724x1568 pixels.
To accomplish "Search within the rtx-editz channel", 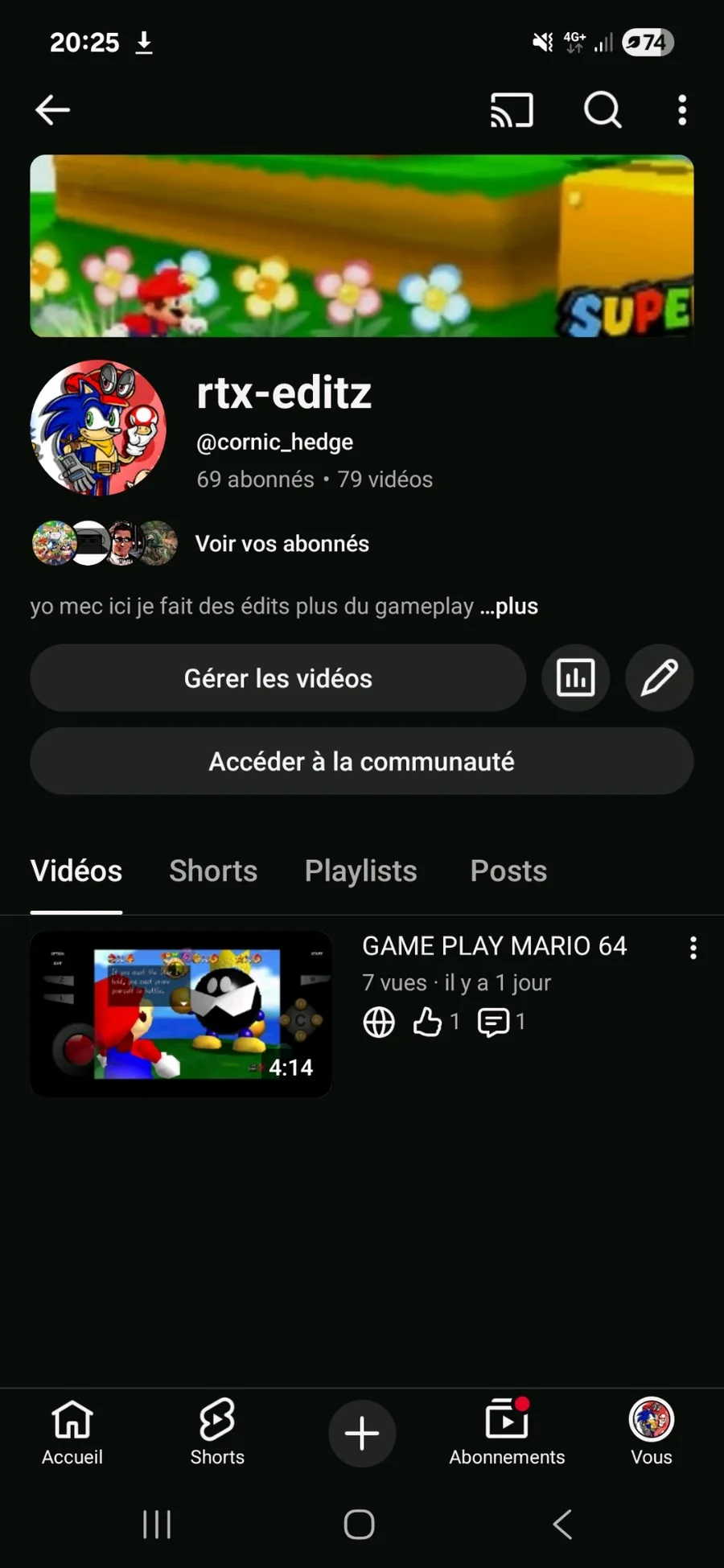I will [x=603, y=110].
